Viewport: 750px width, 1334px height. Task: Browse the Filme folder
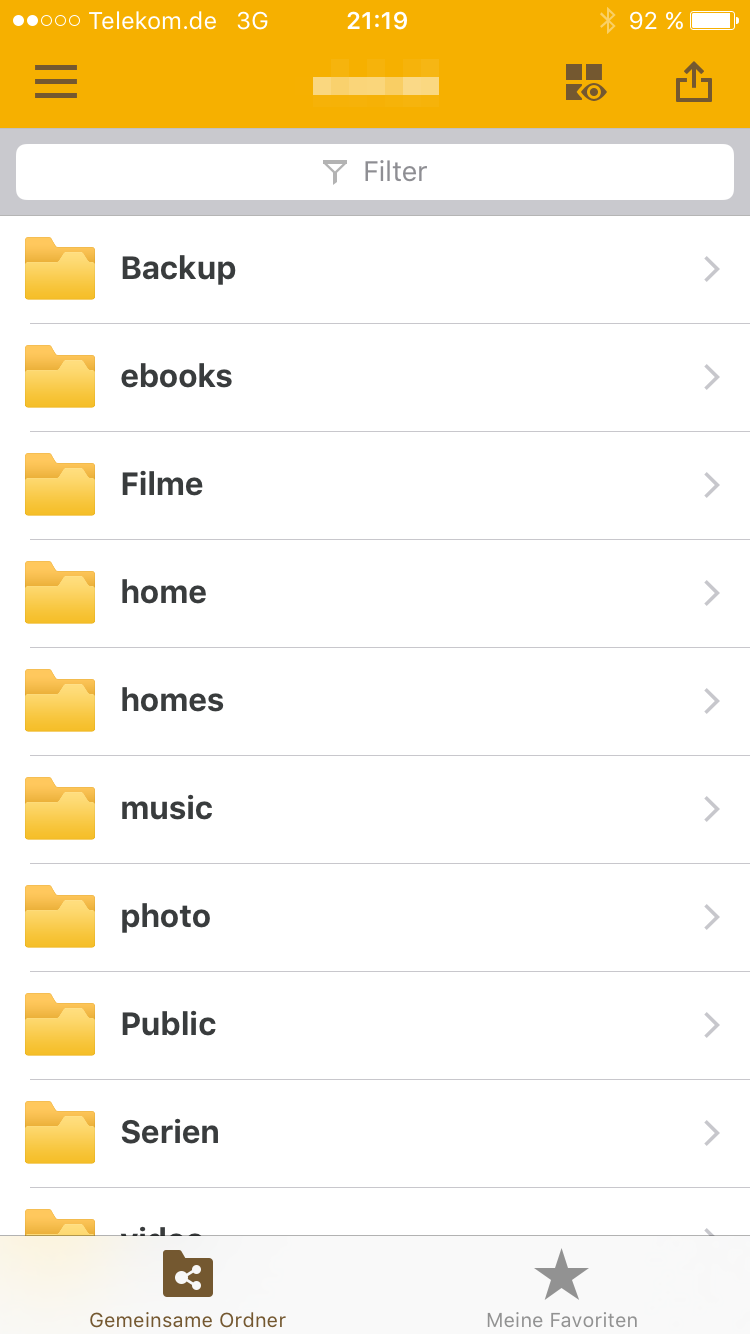point(375,485)
